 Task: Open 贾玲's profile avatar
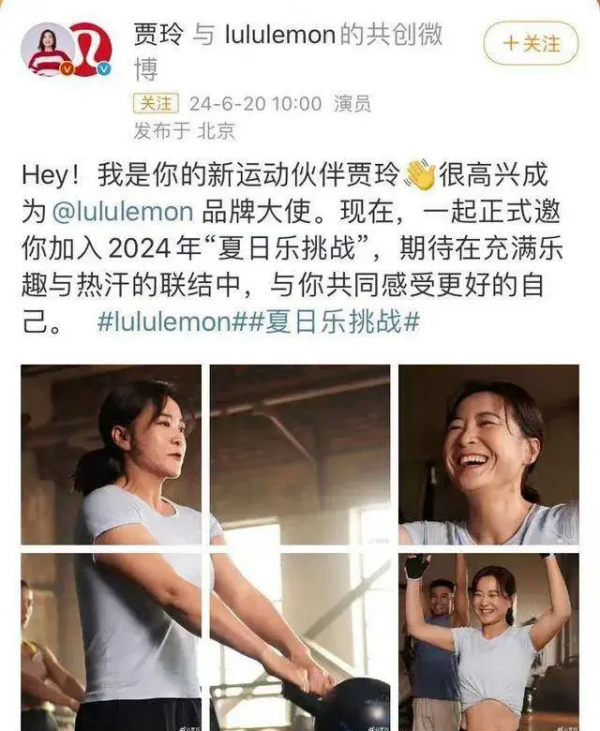pos(48,50)
